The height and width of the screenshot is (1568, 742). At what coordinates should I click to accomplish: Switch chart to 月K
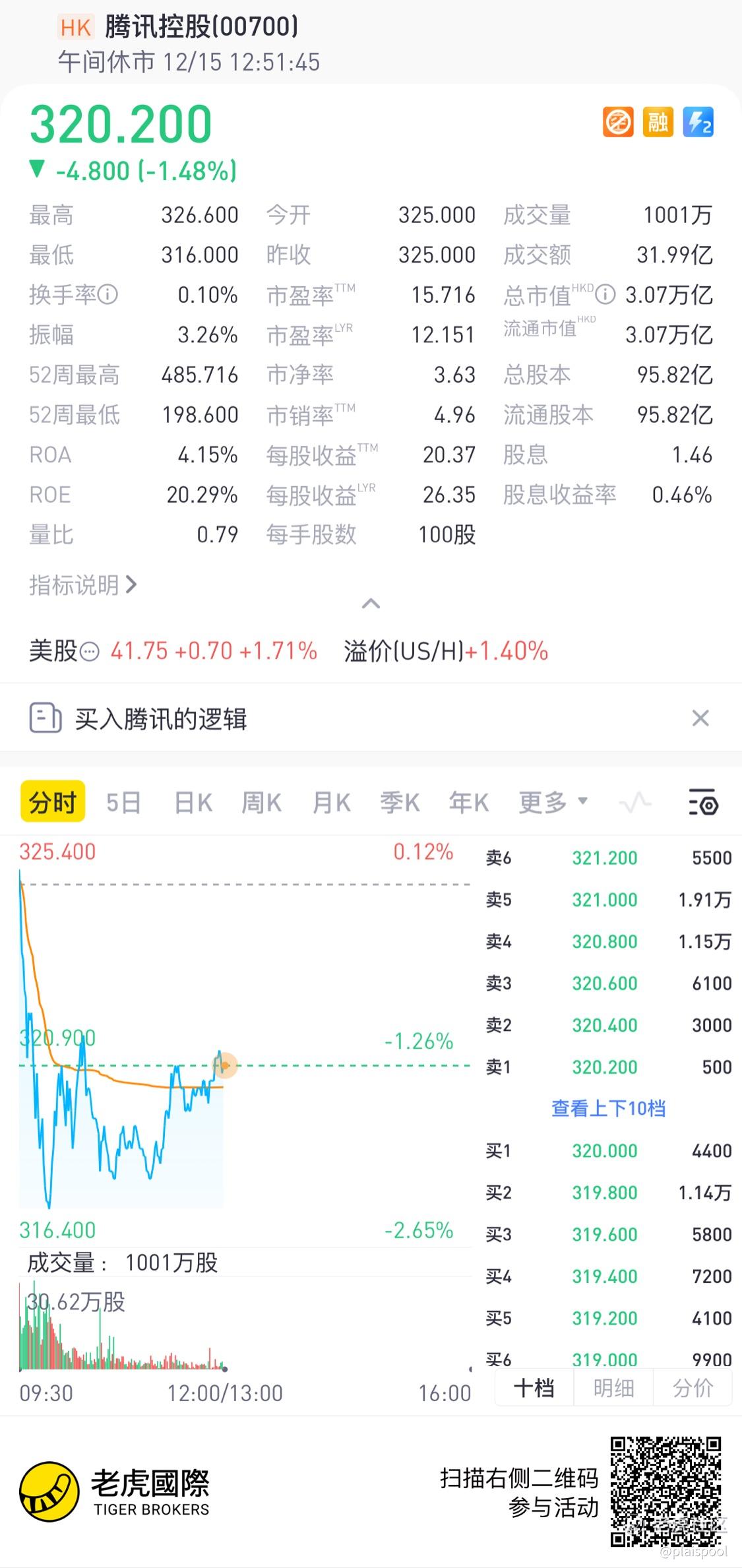(331, 803)
